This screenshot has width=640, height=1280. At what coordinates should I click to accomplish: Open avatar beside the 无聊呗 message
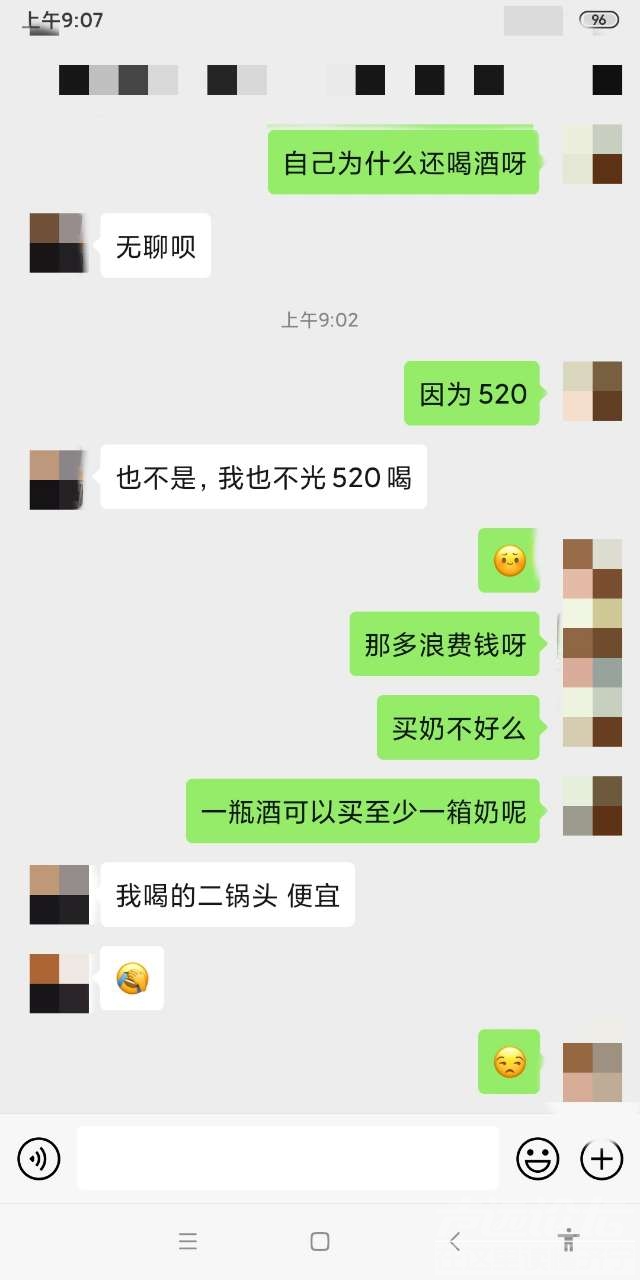[59, 243]
